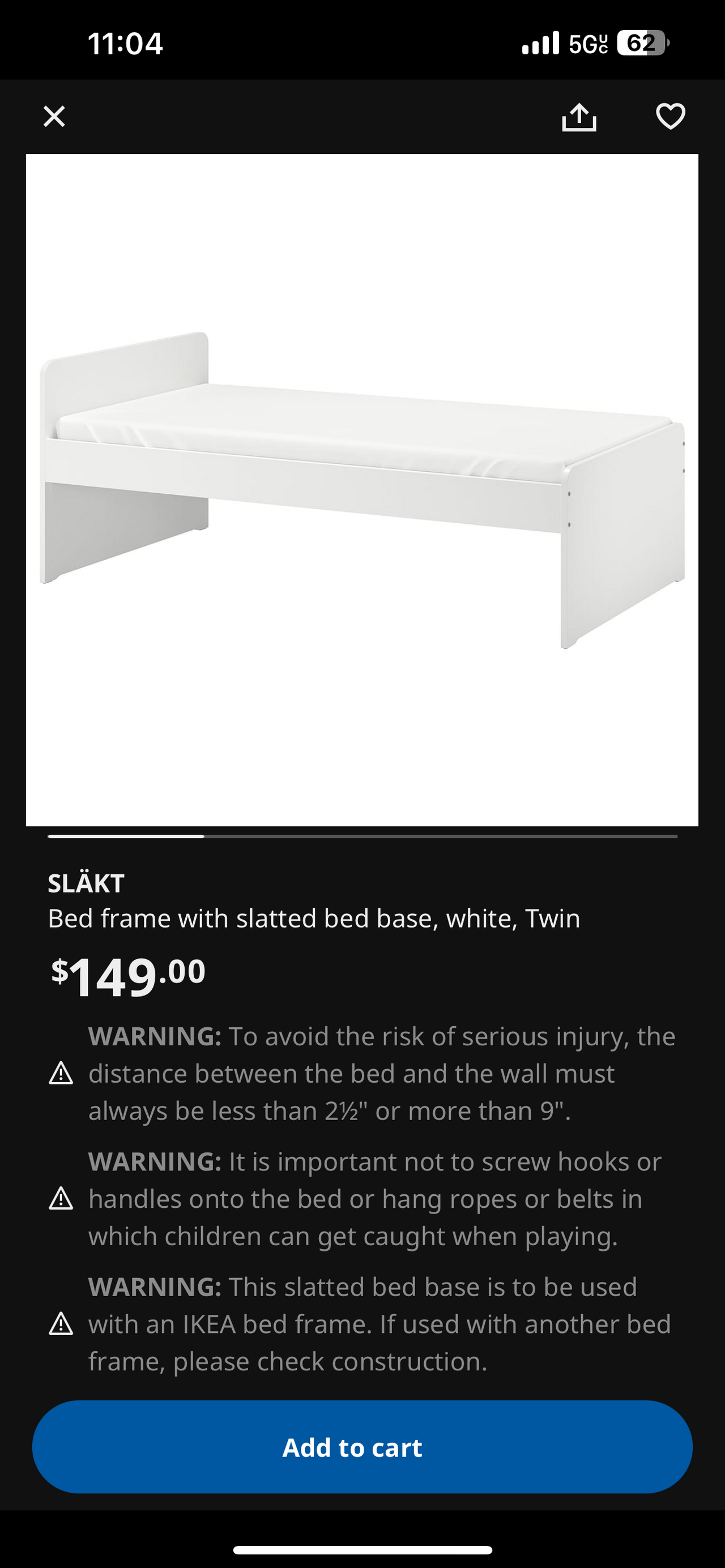Share this SLÄKT bed frame
The image size is (725, 1568).
tap(578, 117)
